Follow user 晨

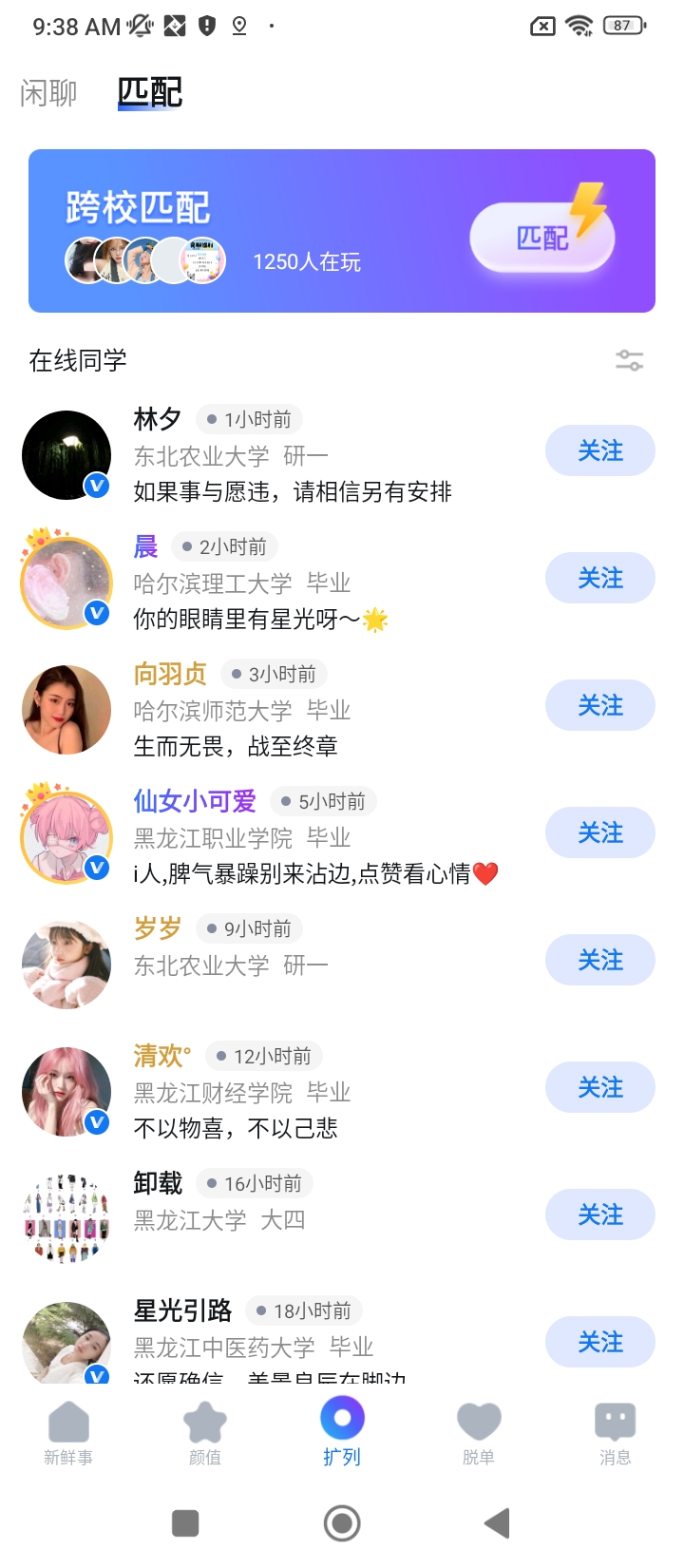pos(599,578)
